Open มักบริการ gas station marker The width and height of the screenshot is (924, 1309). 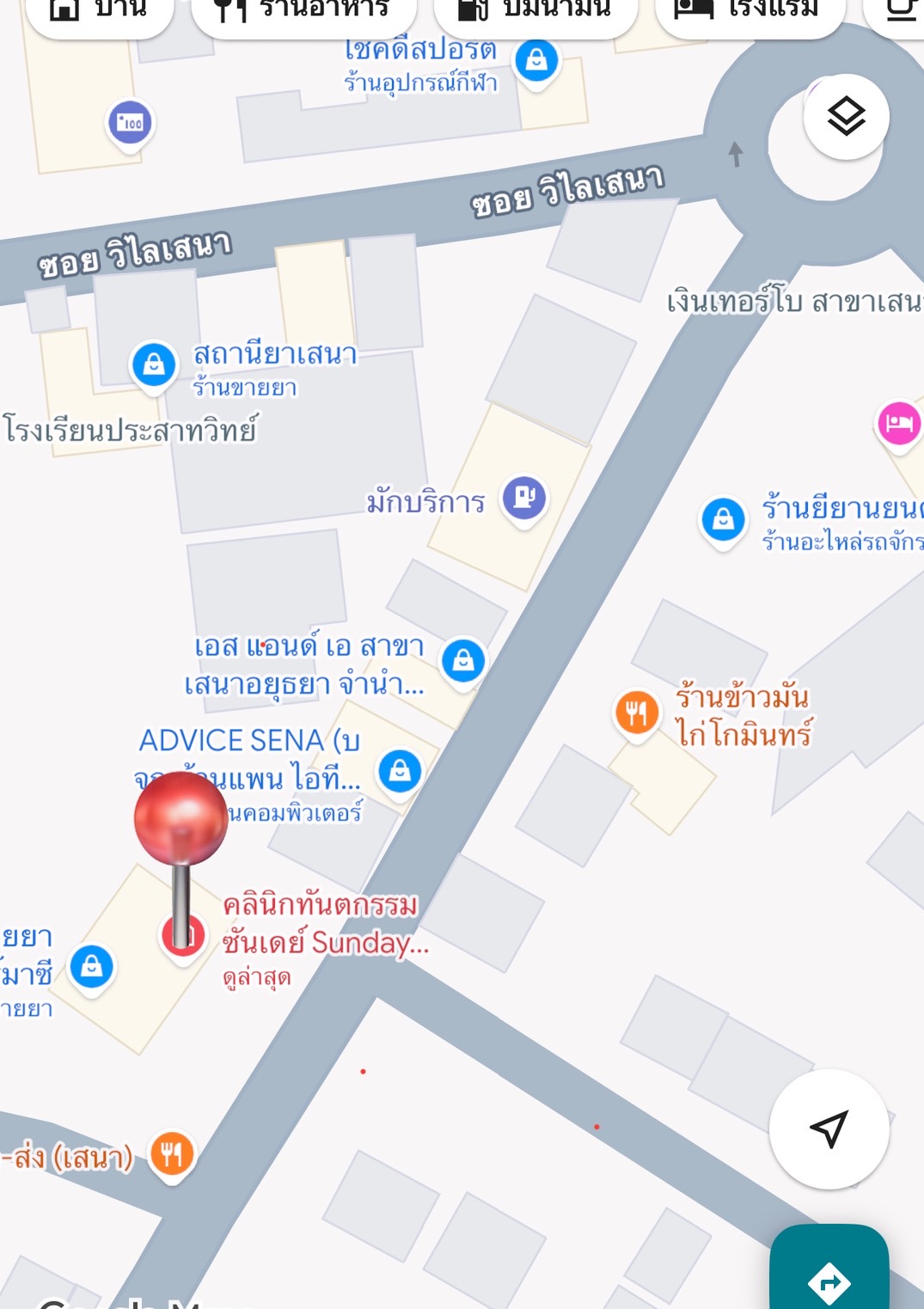click(x=524, y=497)
